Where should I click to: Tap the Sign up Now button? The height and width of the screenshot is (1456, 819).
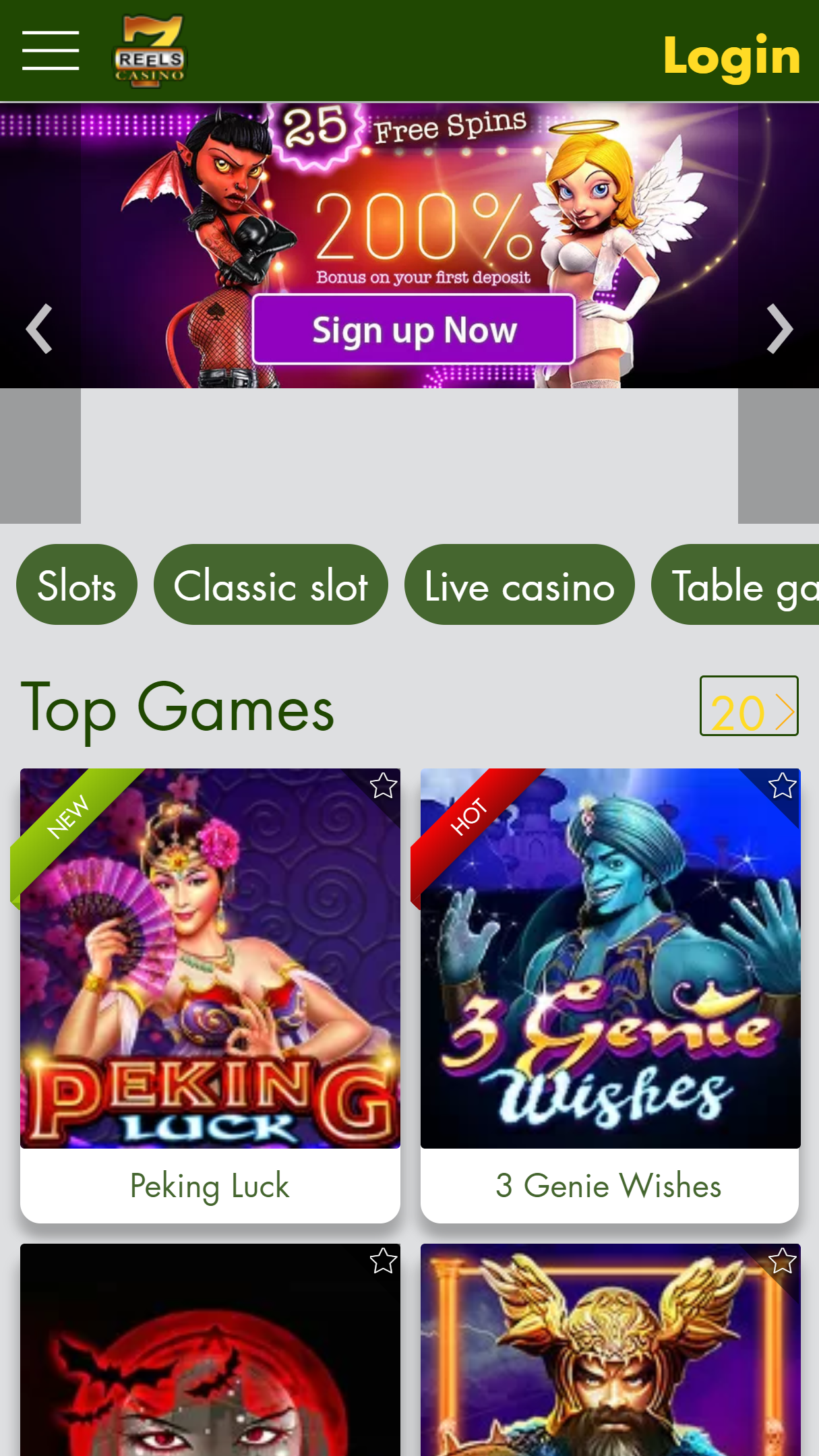coord(414,330)
